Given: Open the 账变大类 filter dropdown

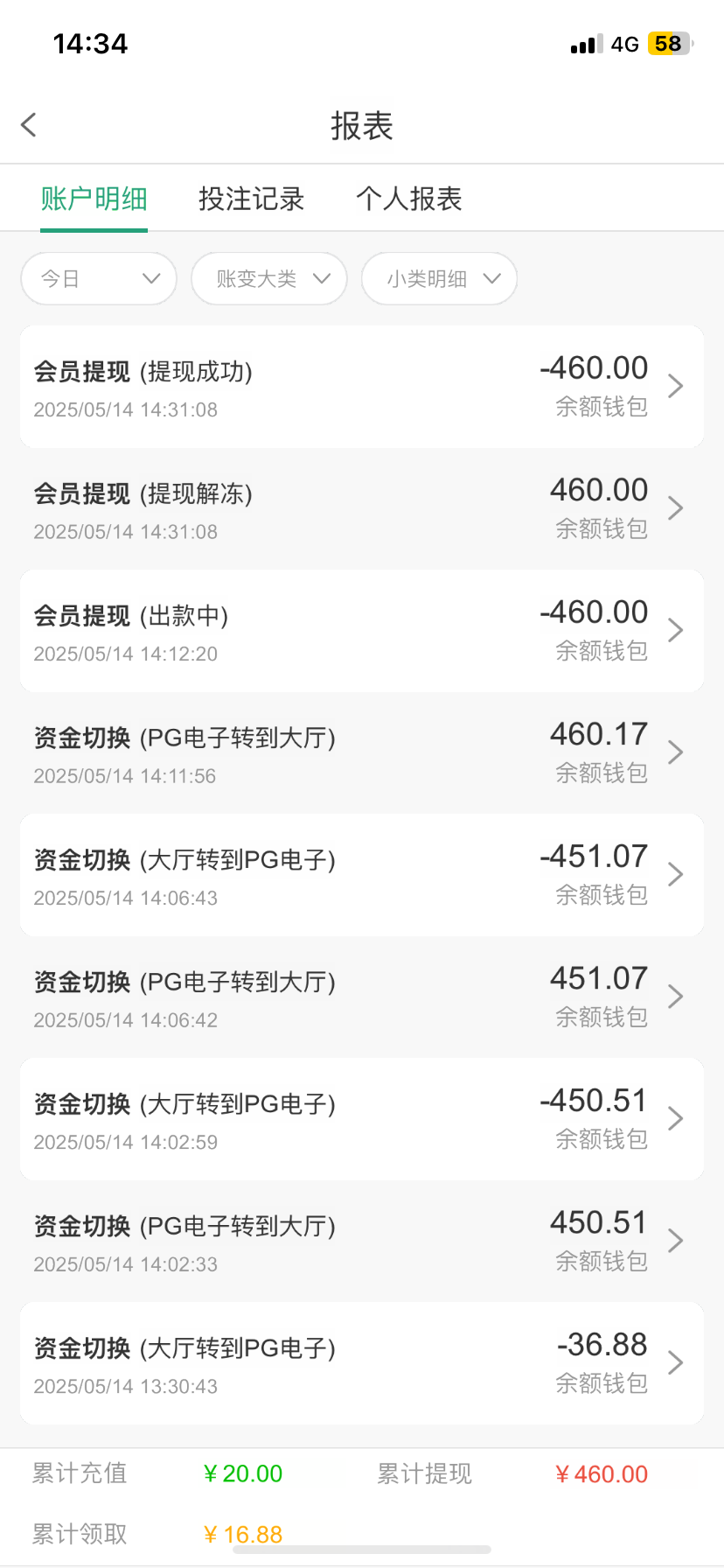Looking at the screenshot, I should [269, 279].
